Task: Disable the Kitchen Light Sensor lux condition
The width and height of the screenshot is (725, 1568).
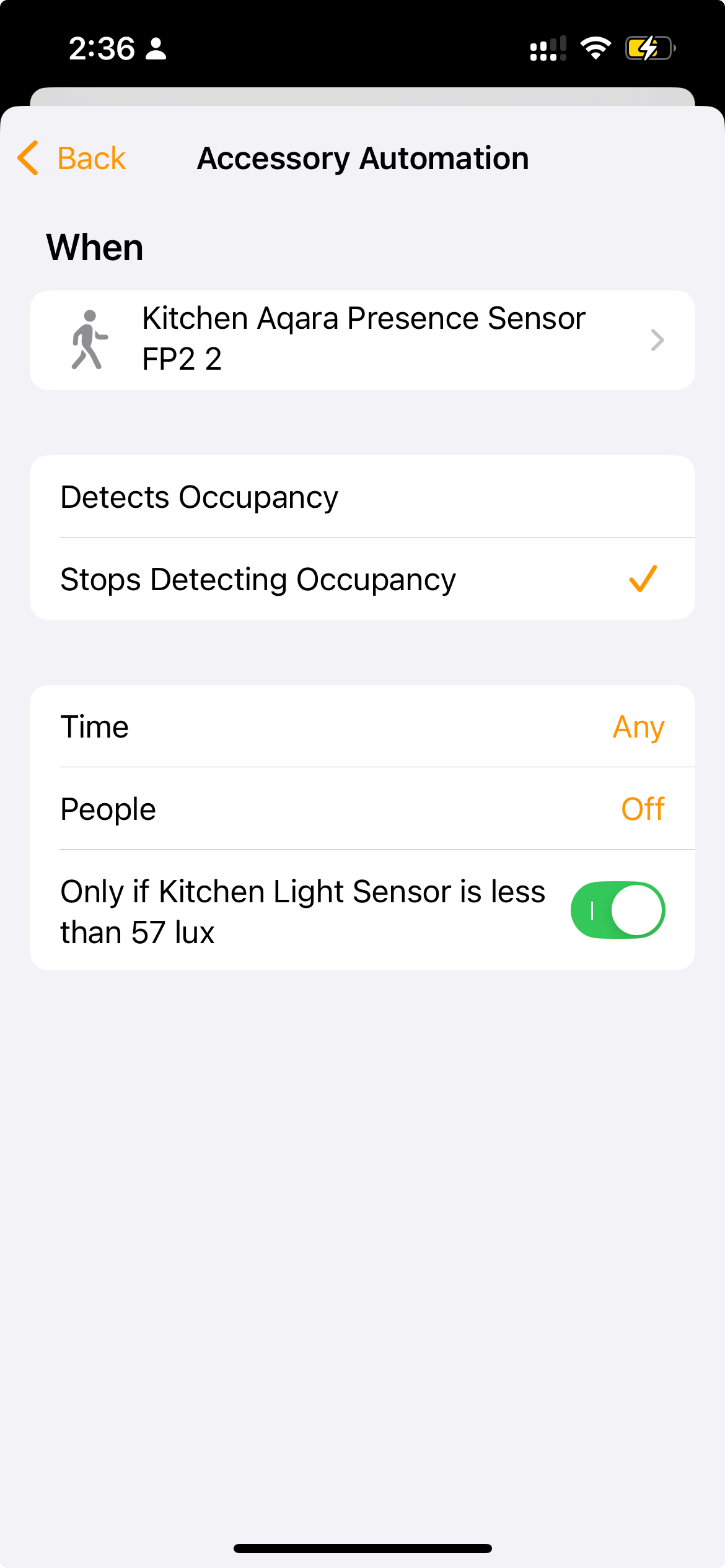Action: [x=617, y=910]
